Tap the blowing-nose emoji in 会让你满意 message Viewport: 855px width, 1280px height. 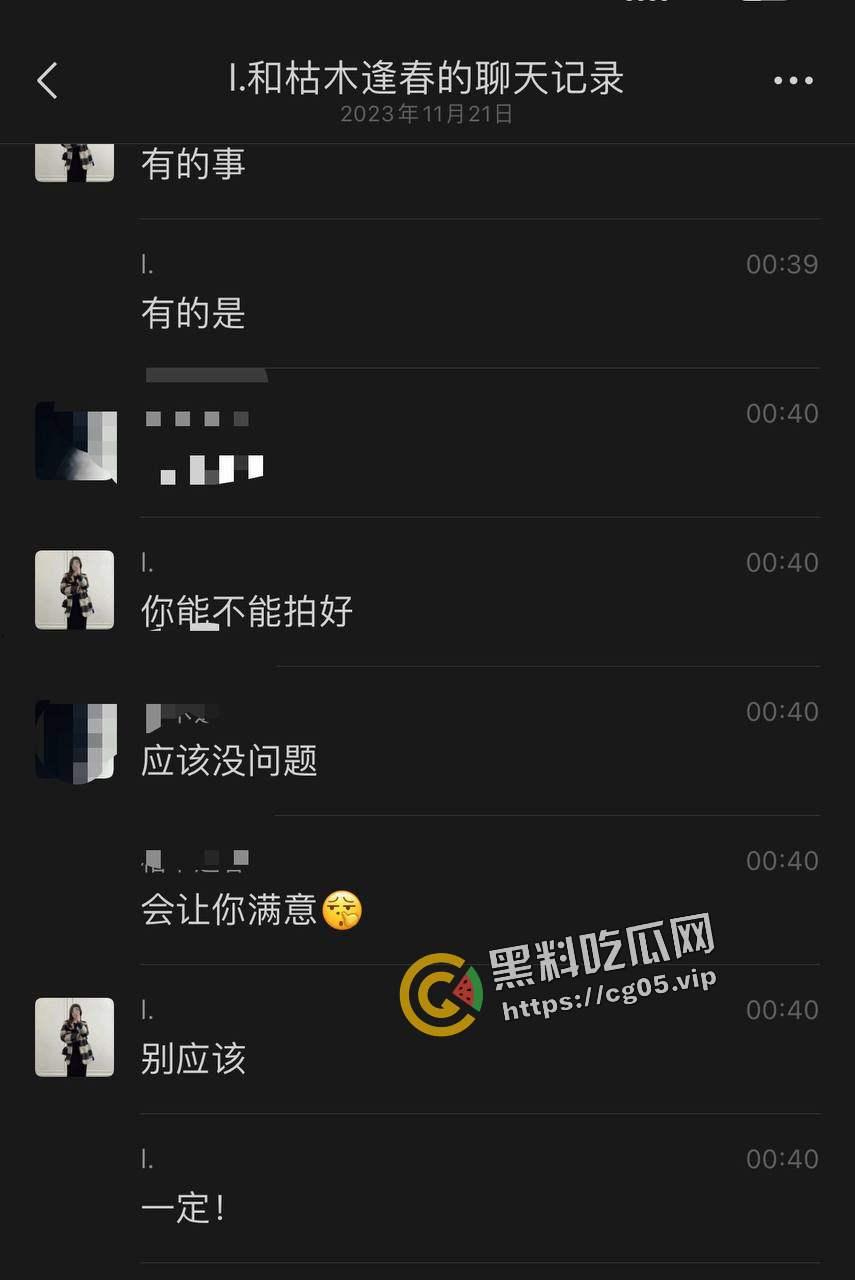[341, 910]
